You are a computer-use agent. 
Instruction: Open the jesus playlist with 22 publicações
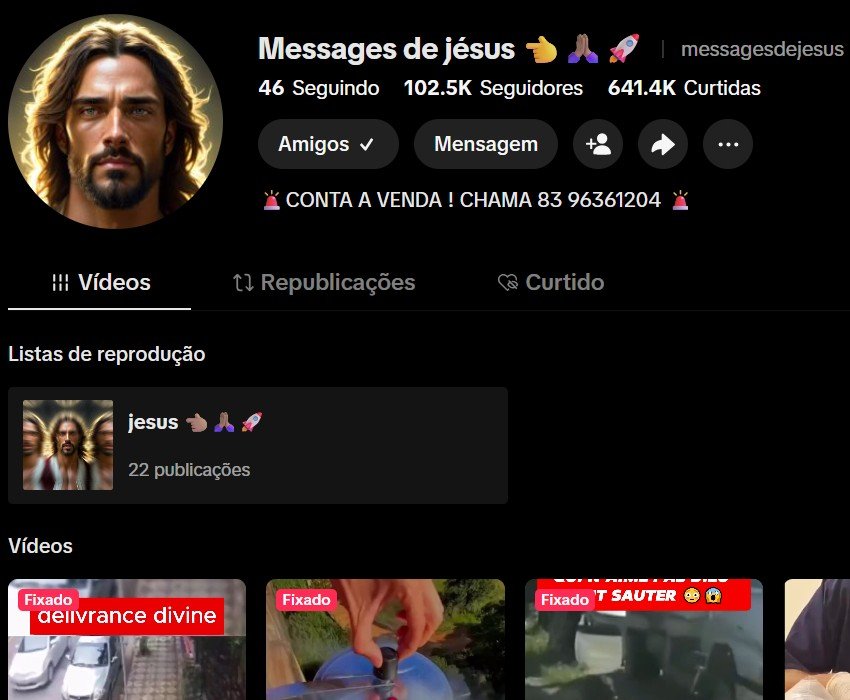[x=257, y=445]
